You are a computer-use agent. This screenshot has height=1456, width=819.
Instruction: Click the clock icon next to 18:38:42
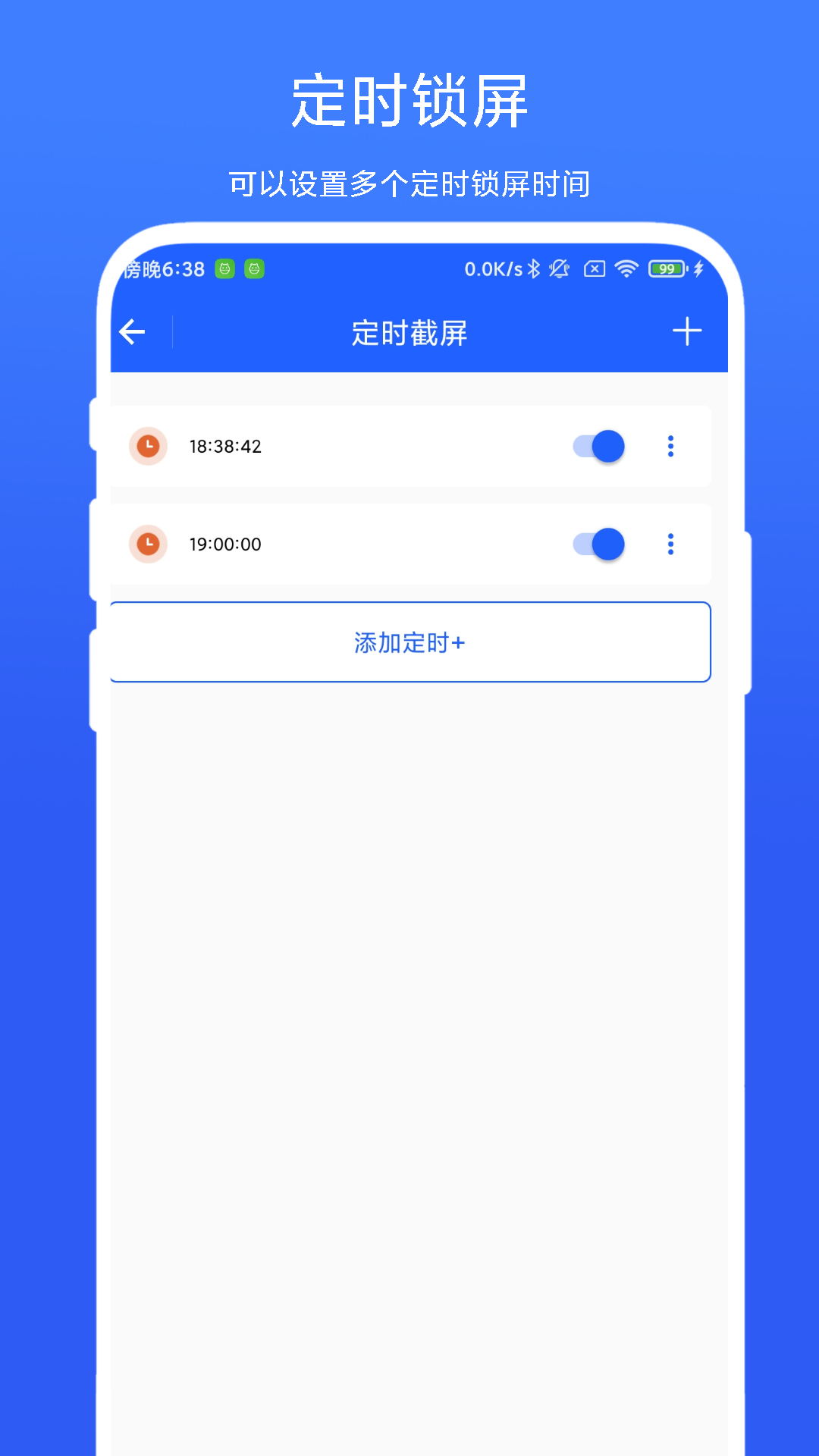(147, 447)
